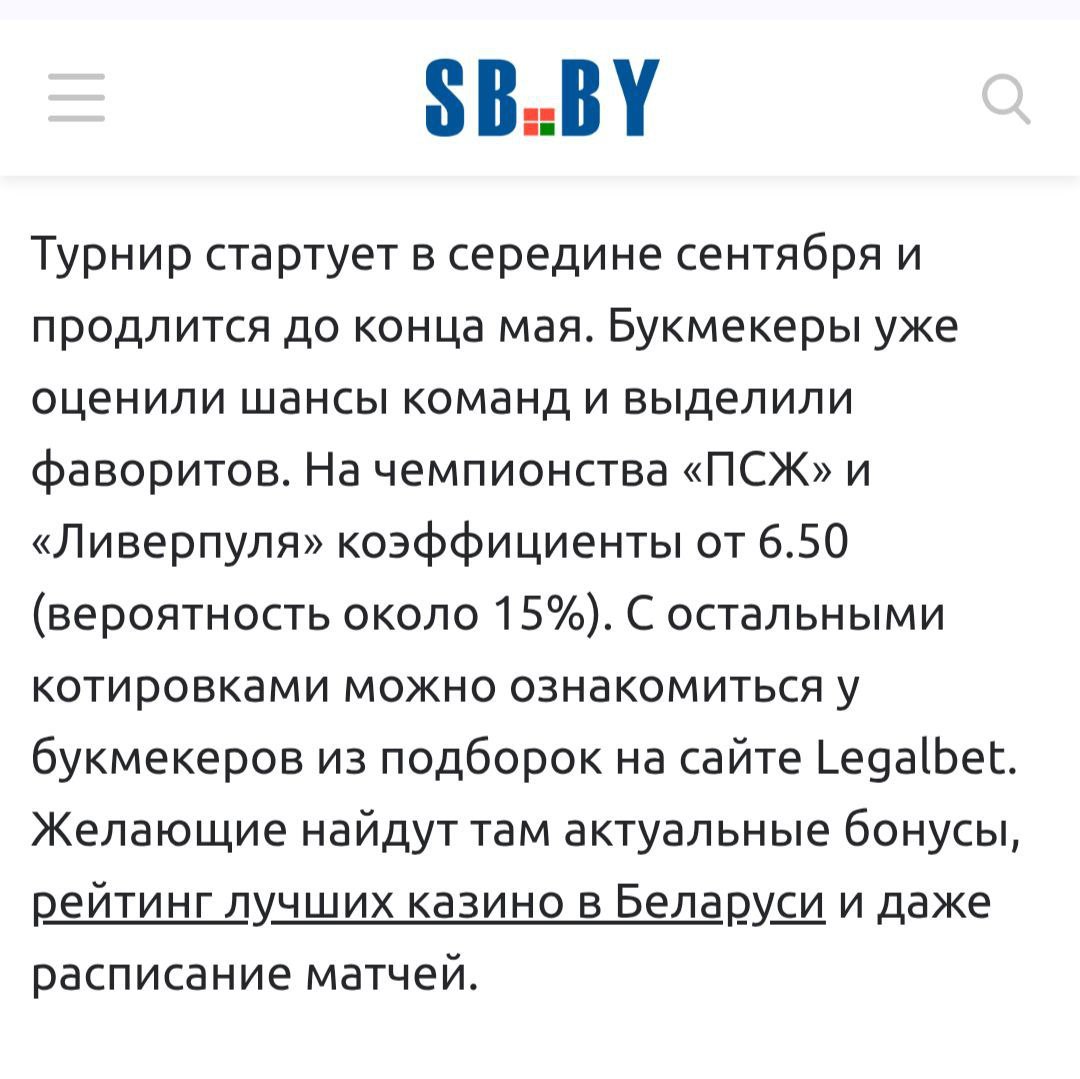The width and height of the screenshot is (1080, 1079).
Task: Open the «рейтинг лучших казино в Беларуси» link
Action: pyautogui.click(x=430, y=903)
